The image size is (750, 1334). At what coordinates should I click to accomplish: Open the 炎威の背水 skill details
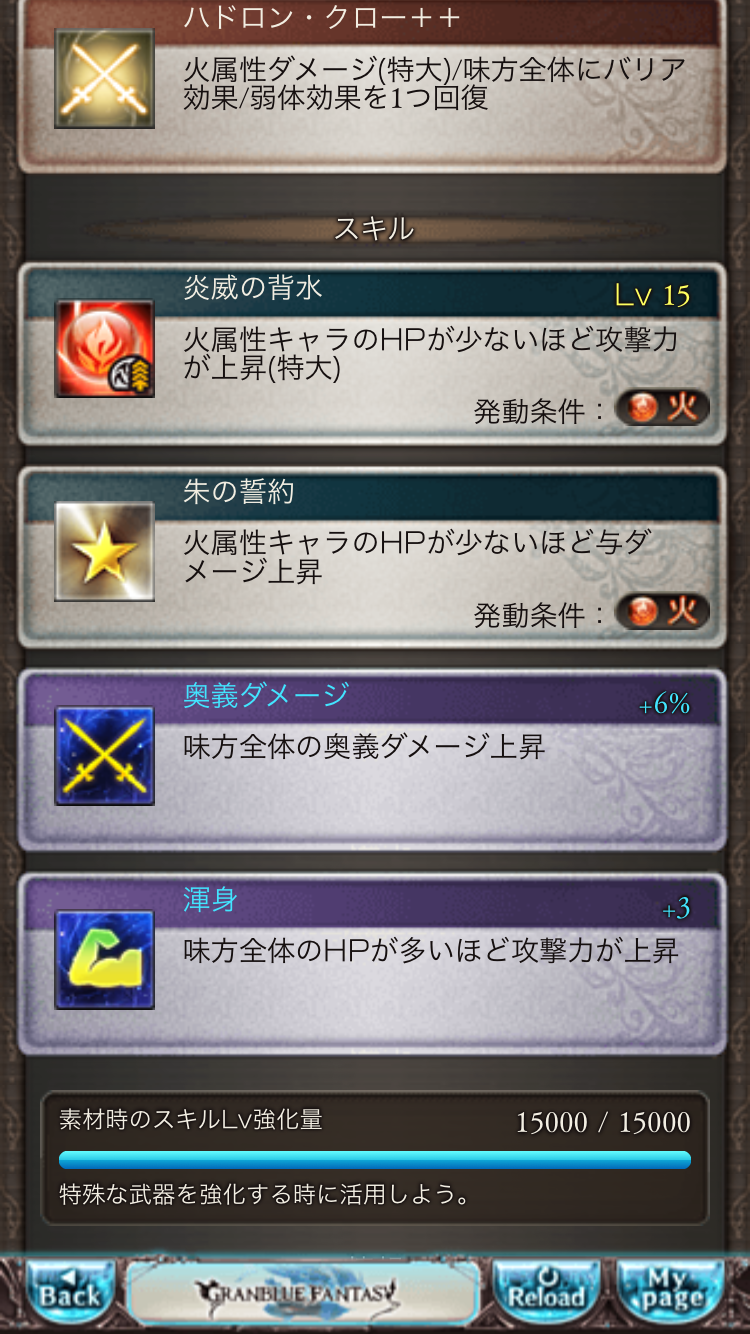coord(372,354)
